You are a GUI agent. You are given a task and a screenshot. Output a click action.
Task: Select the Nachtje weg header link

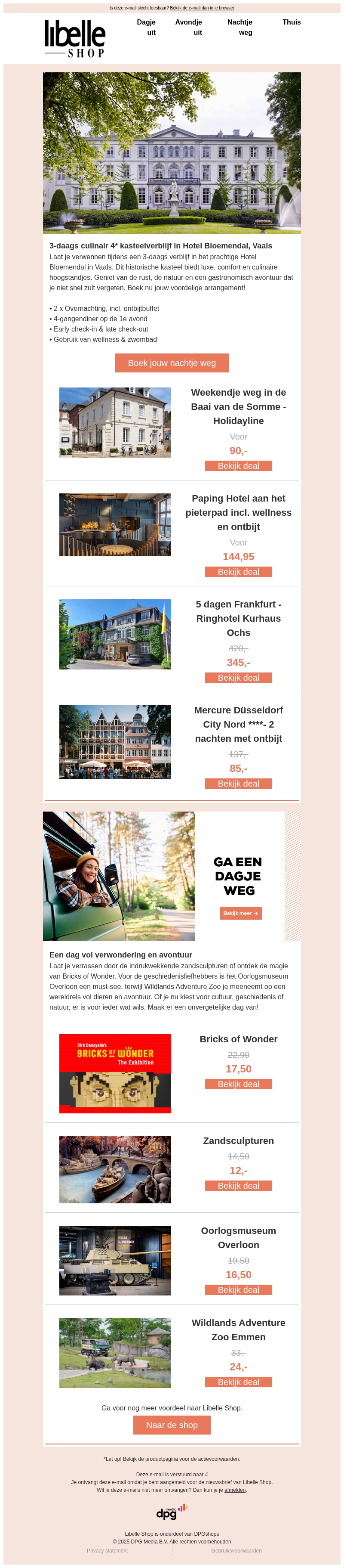coord(240,28)
